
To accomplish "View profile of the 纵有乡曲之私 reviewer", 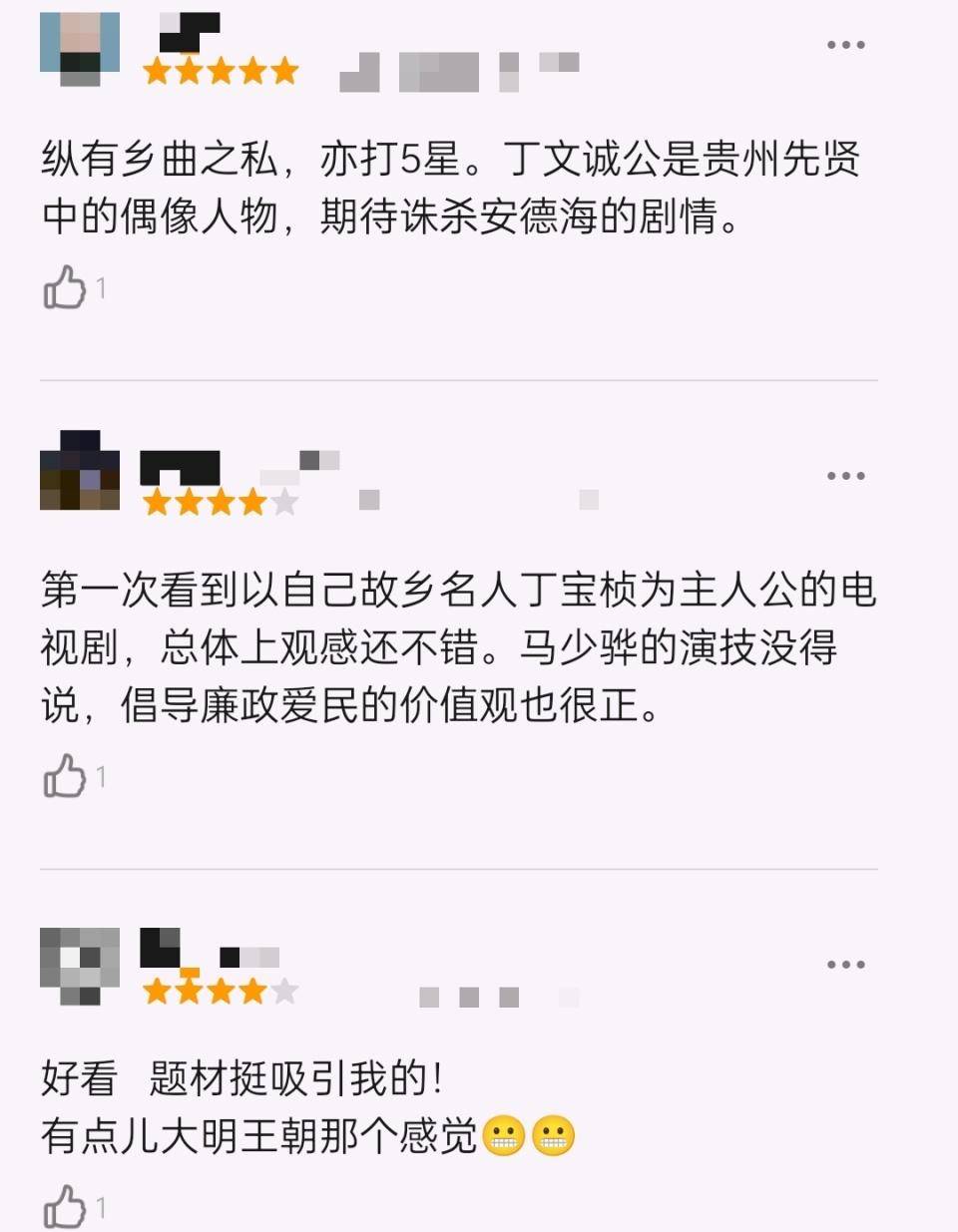I will pyautogui.click(x=80, y=47).
